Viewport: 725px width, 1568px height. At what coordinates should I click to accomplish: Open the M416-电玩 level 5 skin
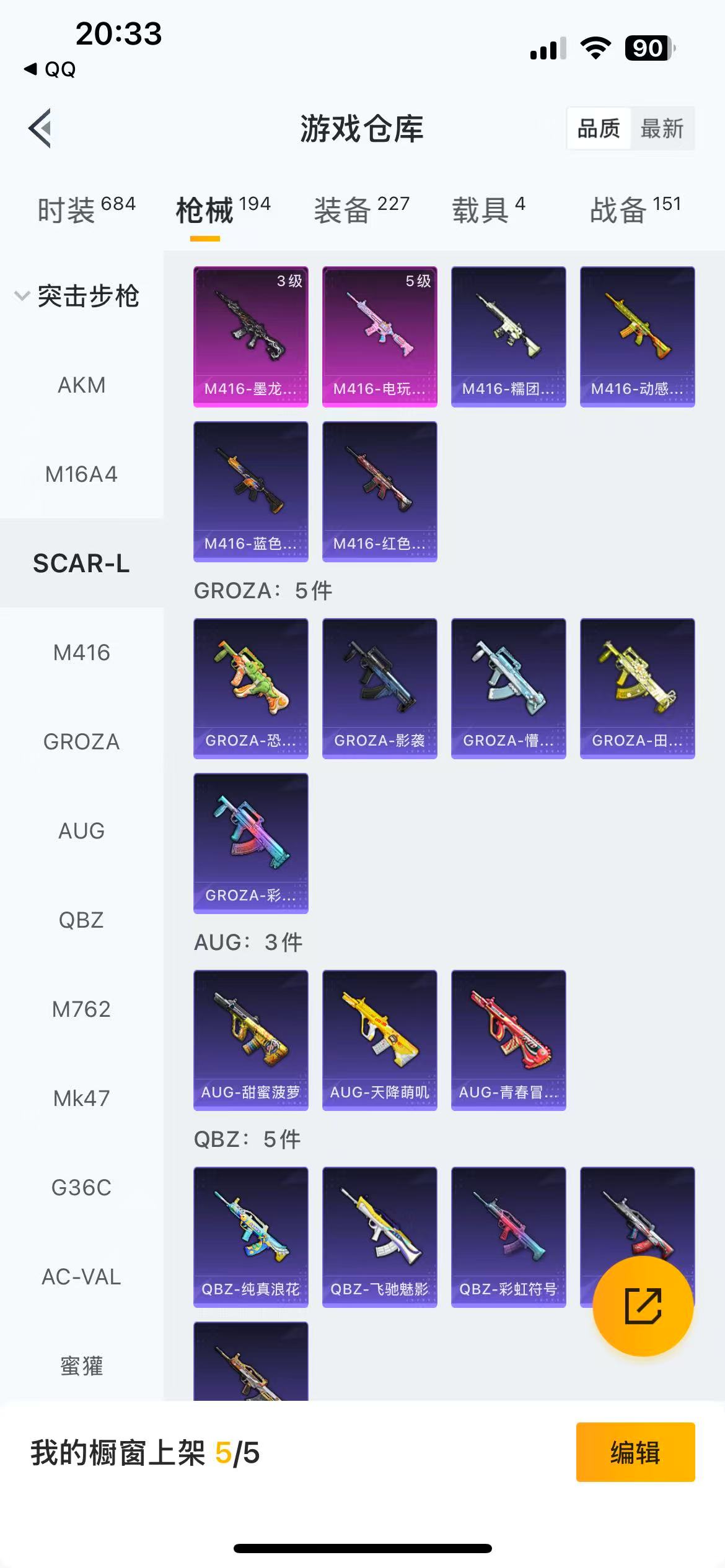[x=379, y=336]
